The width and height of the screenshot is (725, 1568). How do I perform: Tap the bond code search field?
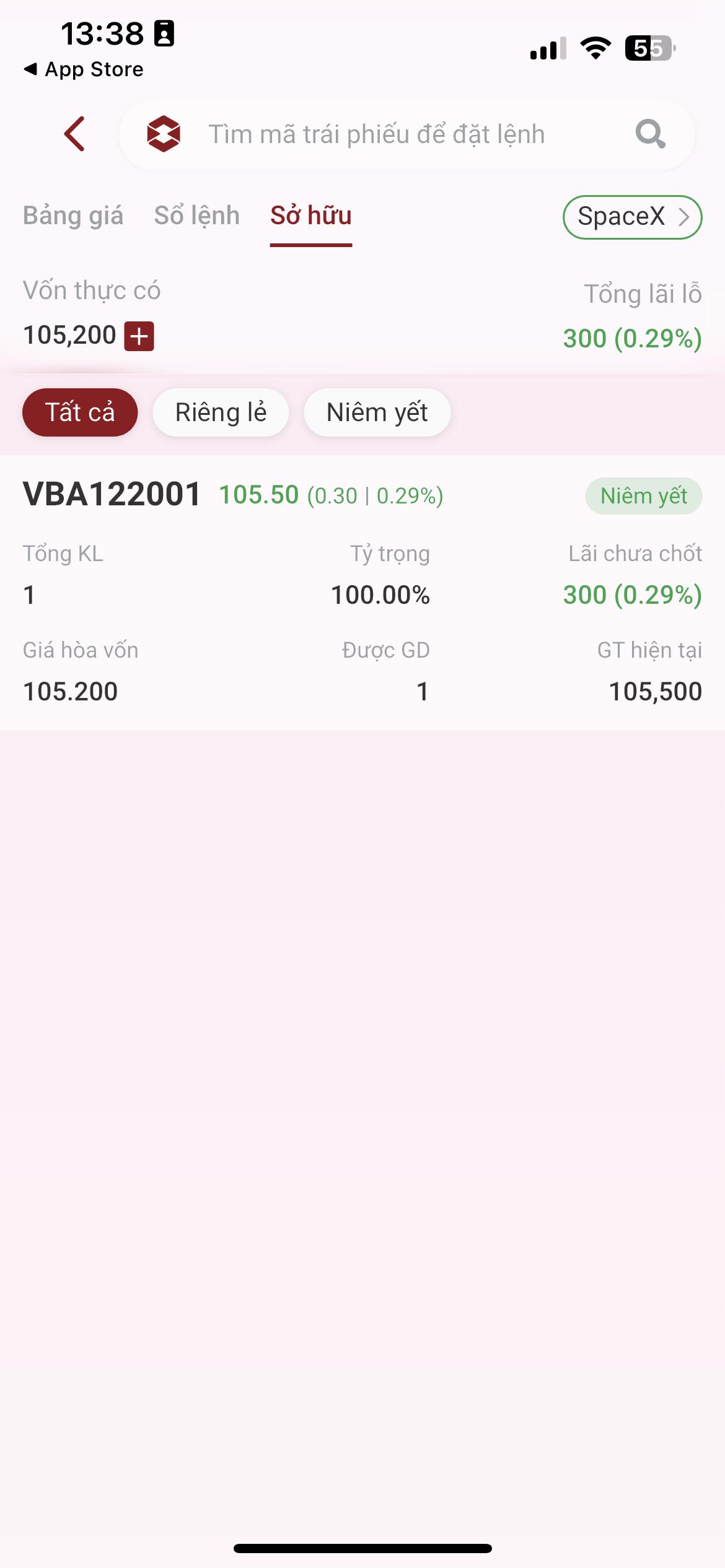(377, 134)
